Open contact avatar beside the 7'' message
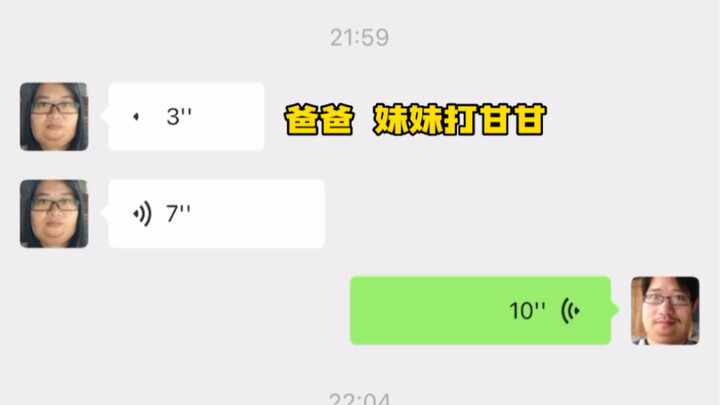Image resolution: width=720 pixels, height=405 pixels. point(54,214)
